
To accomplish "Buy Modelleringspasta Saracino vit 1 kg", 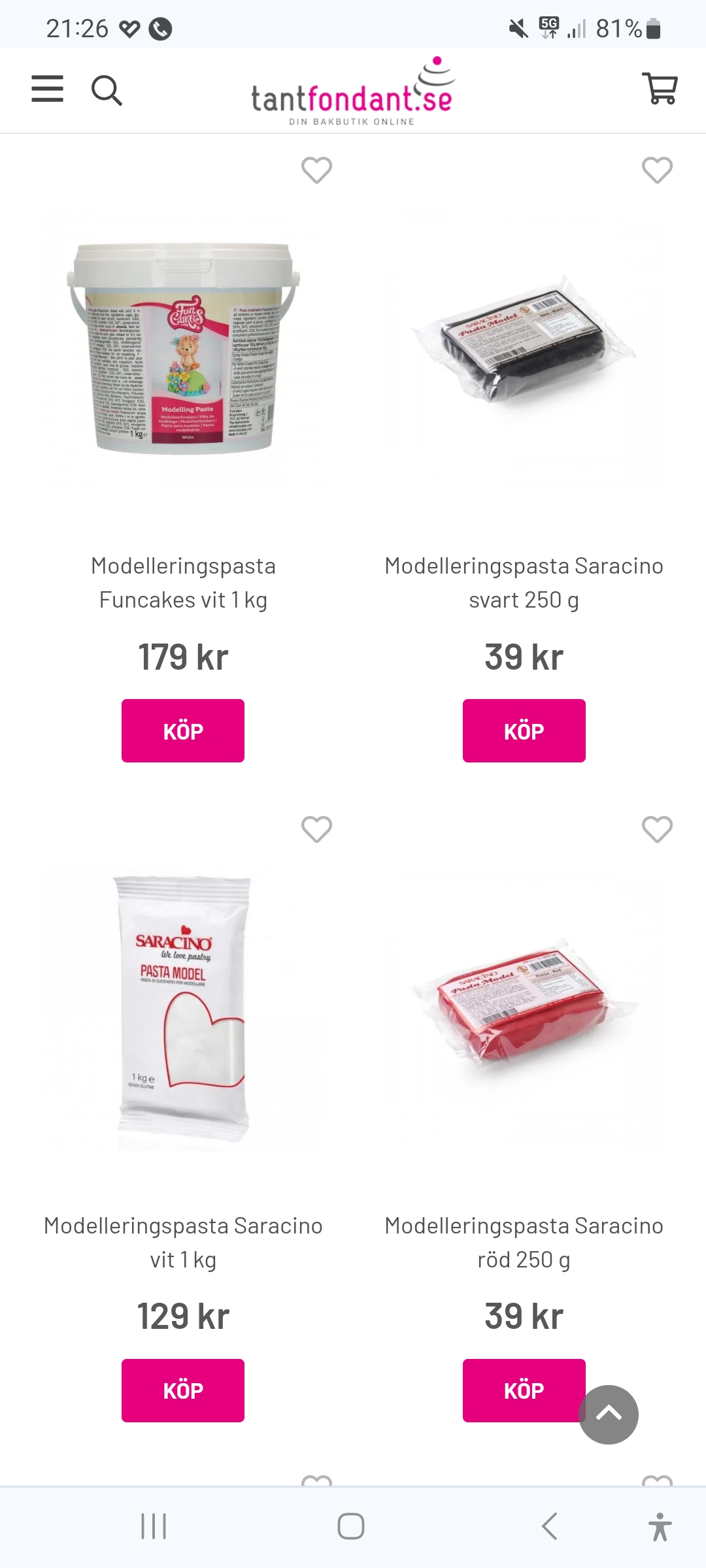I will point(183,1390).
